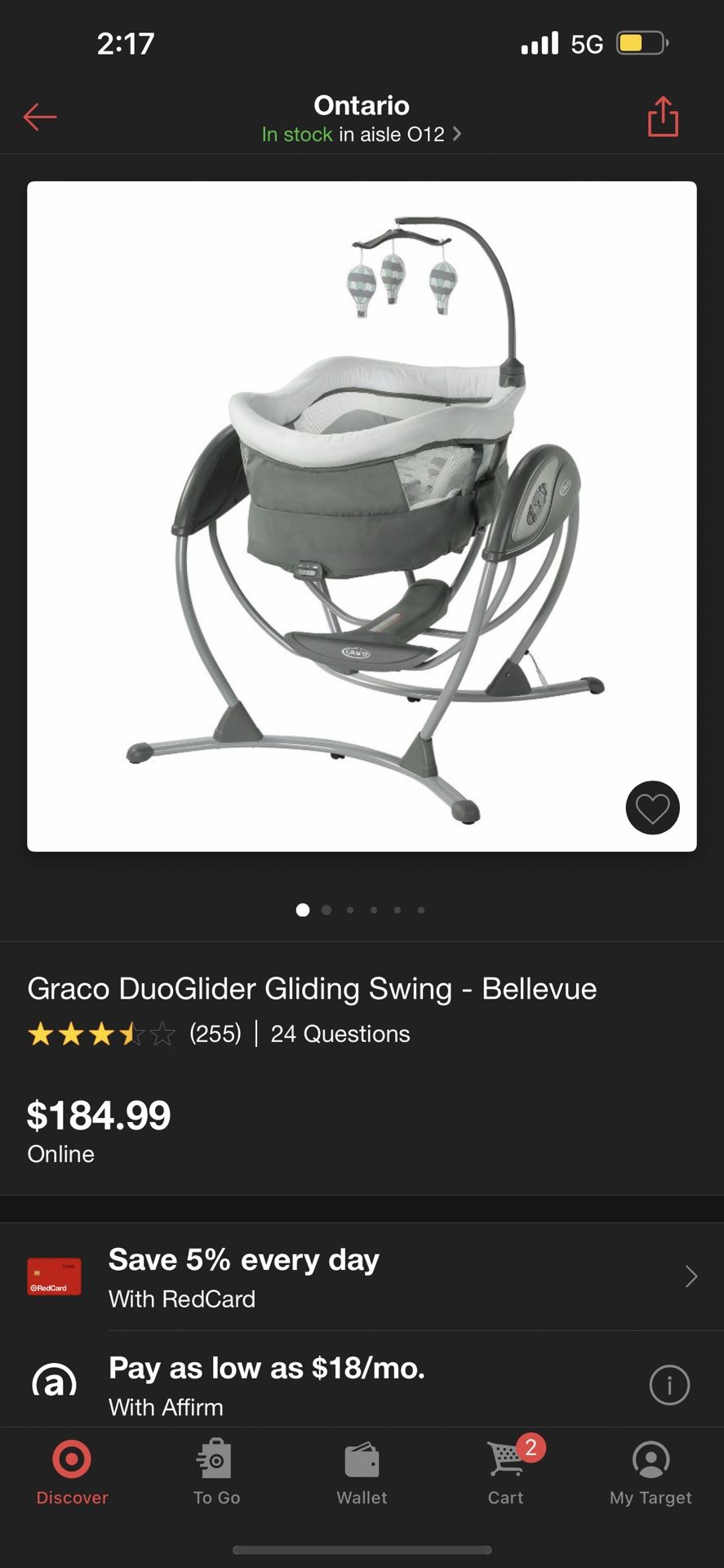724x1568 pixels.
Task: Add swing to favorites with heart icon
Action: (x=652, y=808)
